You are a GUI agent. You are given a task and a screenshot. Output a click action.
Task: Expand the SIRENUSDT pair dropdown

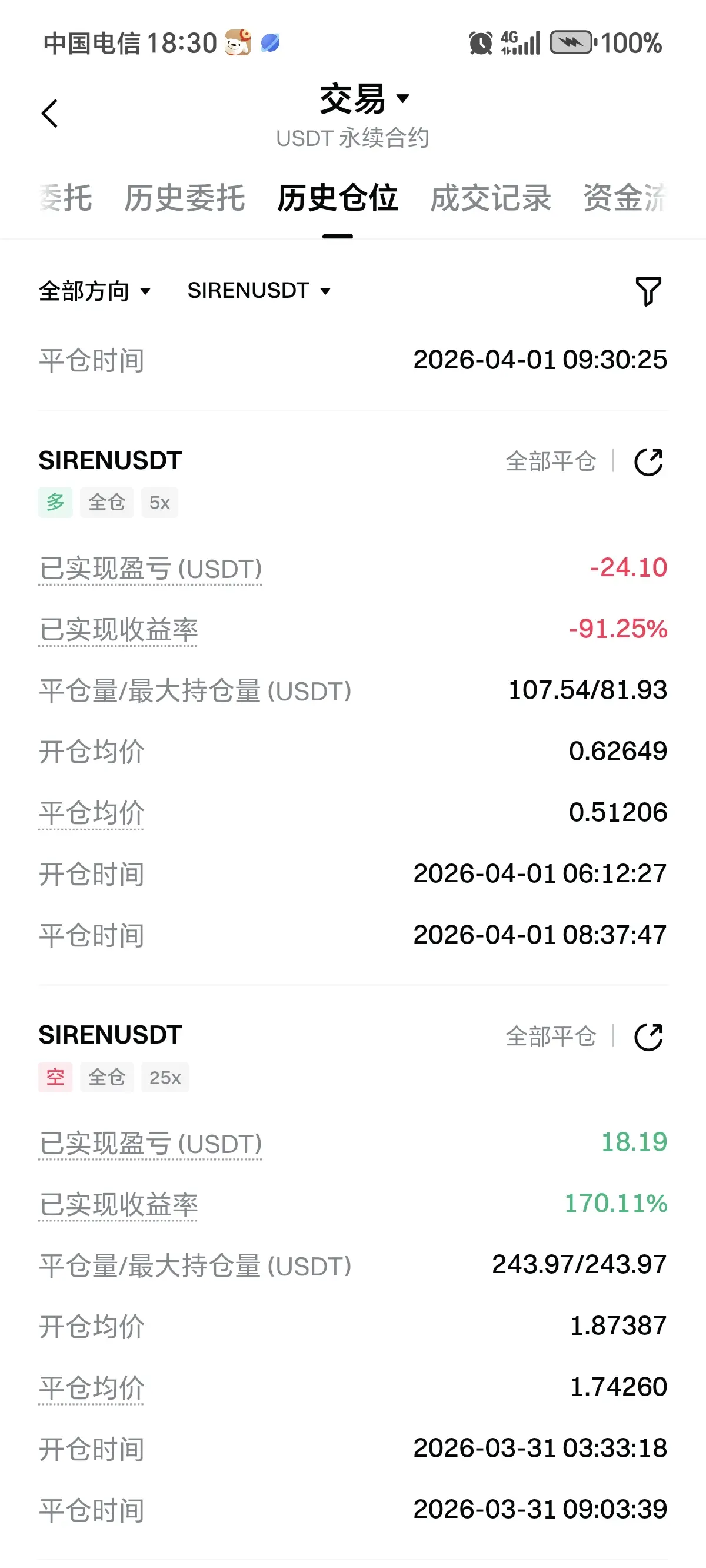259,291
